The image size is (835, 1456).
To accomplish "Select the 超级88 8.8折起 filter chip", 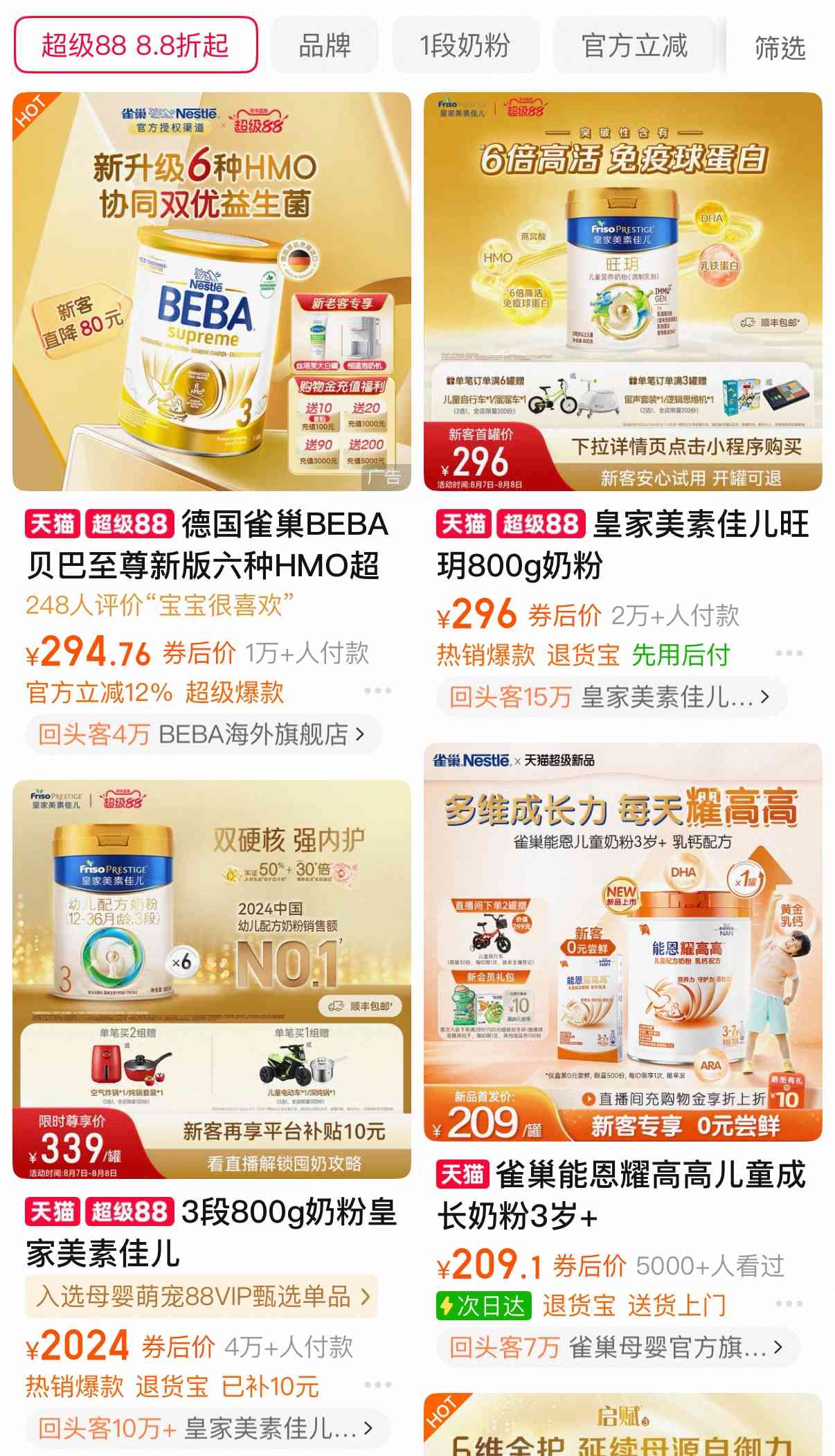I will coord(136,46).
